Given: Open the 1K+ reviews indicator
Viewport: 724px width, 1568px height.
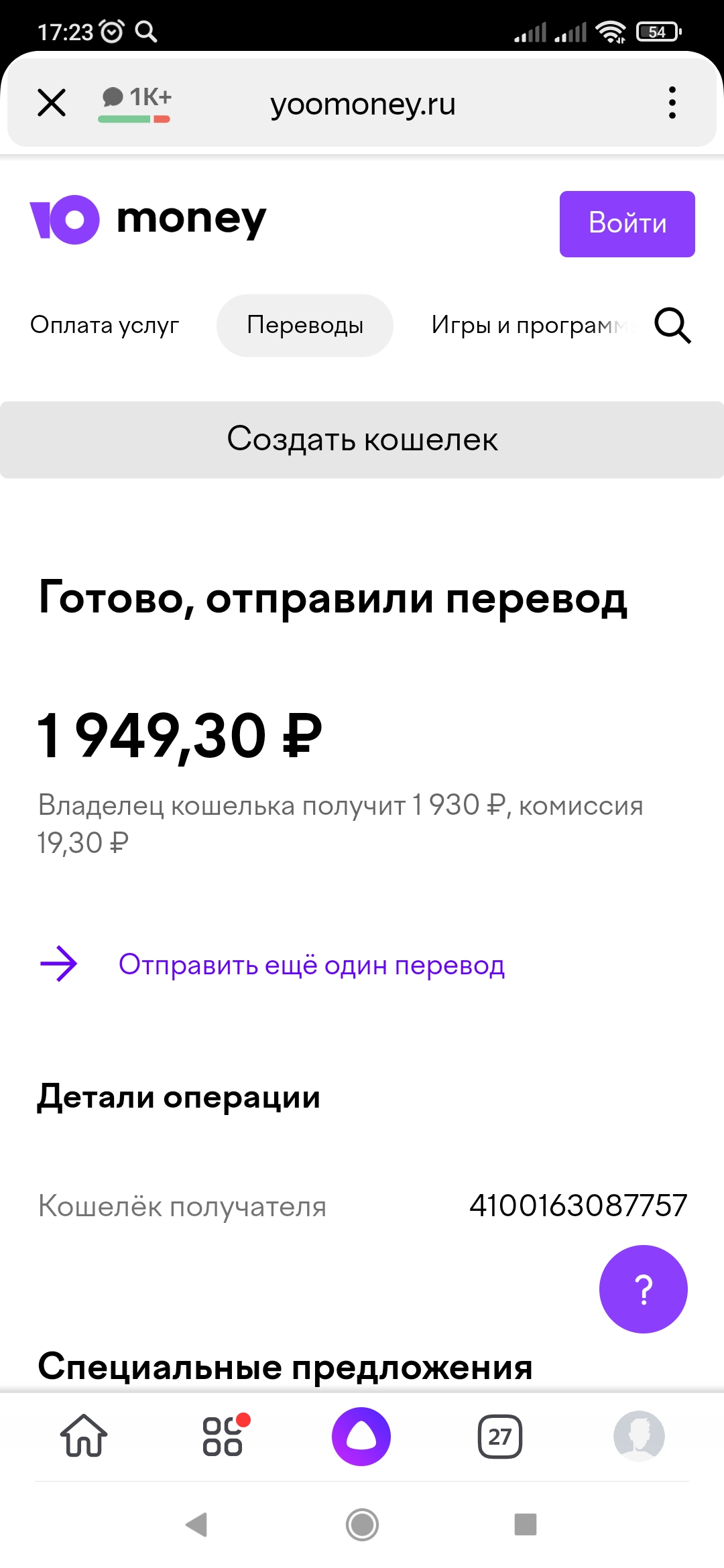Looking at the screenshot, I should pos(135,104).
